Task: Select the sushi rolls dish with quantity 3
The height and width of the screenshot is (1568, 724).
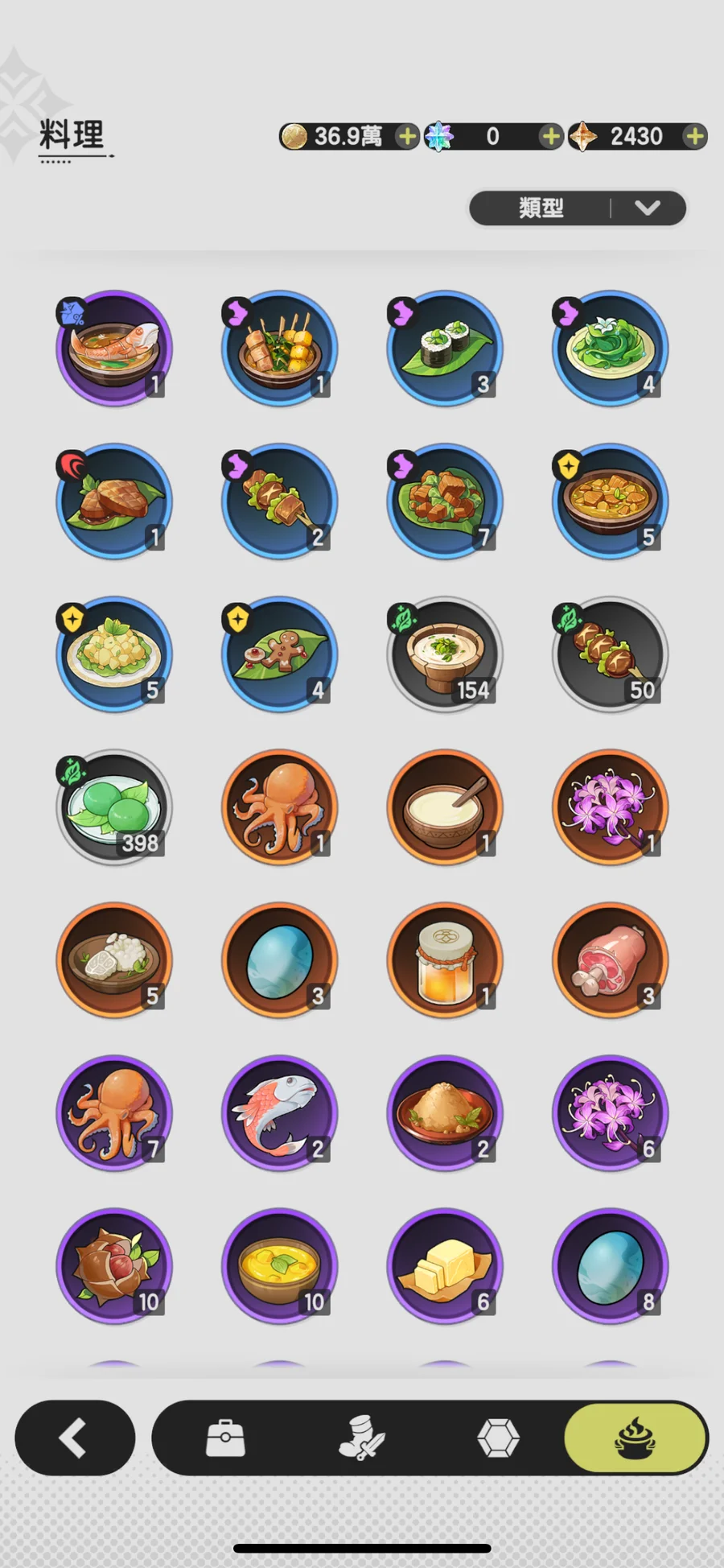Action: [x=445, y=349]
